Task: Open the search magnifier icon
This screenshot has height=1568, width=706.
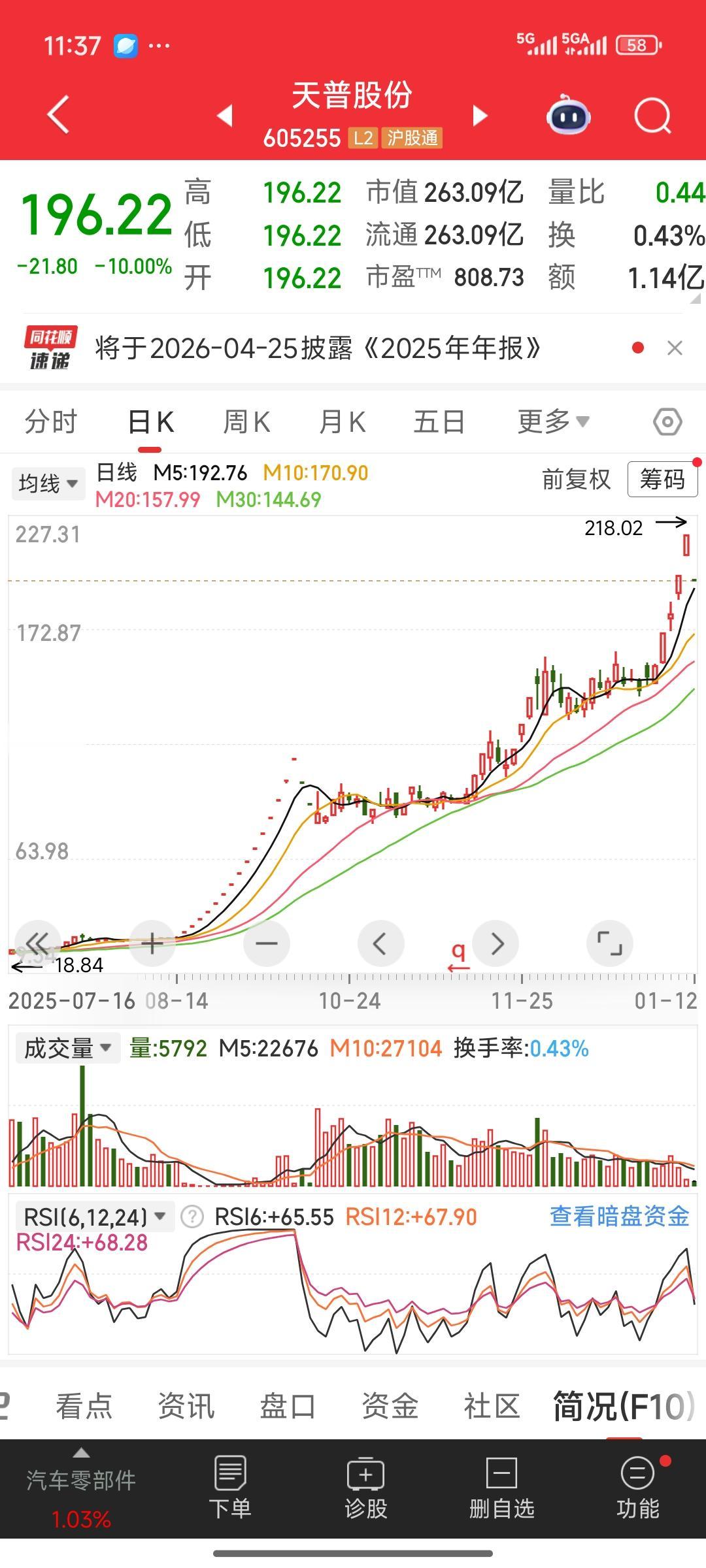Action: pos(652,116)
